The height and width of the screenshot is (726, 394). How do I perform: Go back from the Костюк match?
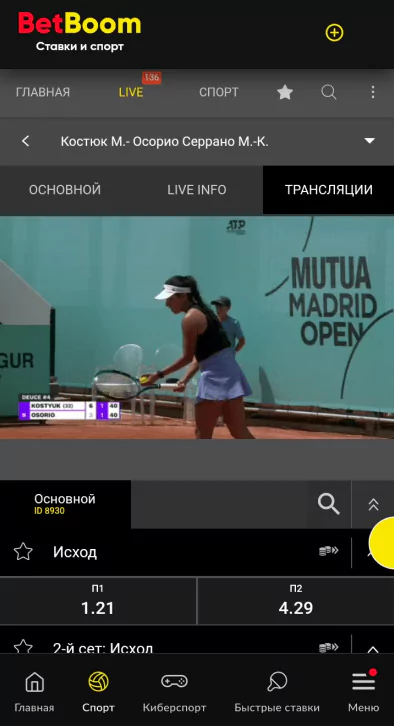26,141
